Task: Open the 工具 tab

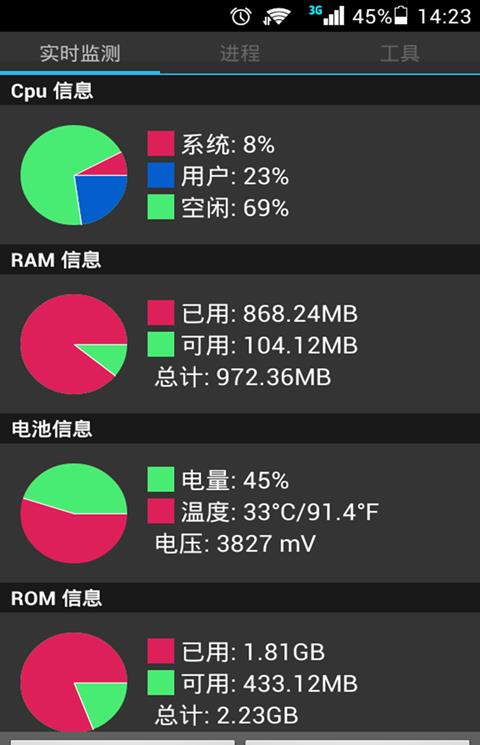Action: coord(400,53)
